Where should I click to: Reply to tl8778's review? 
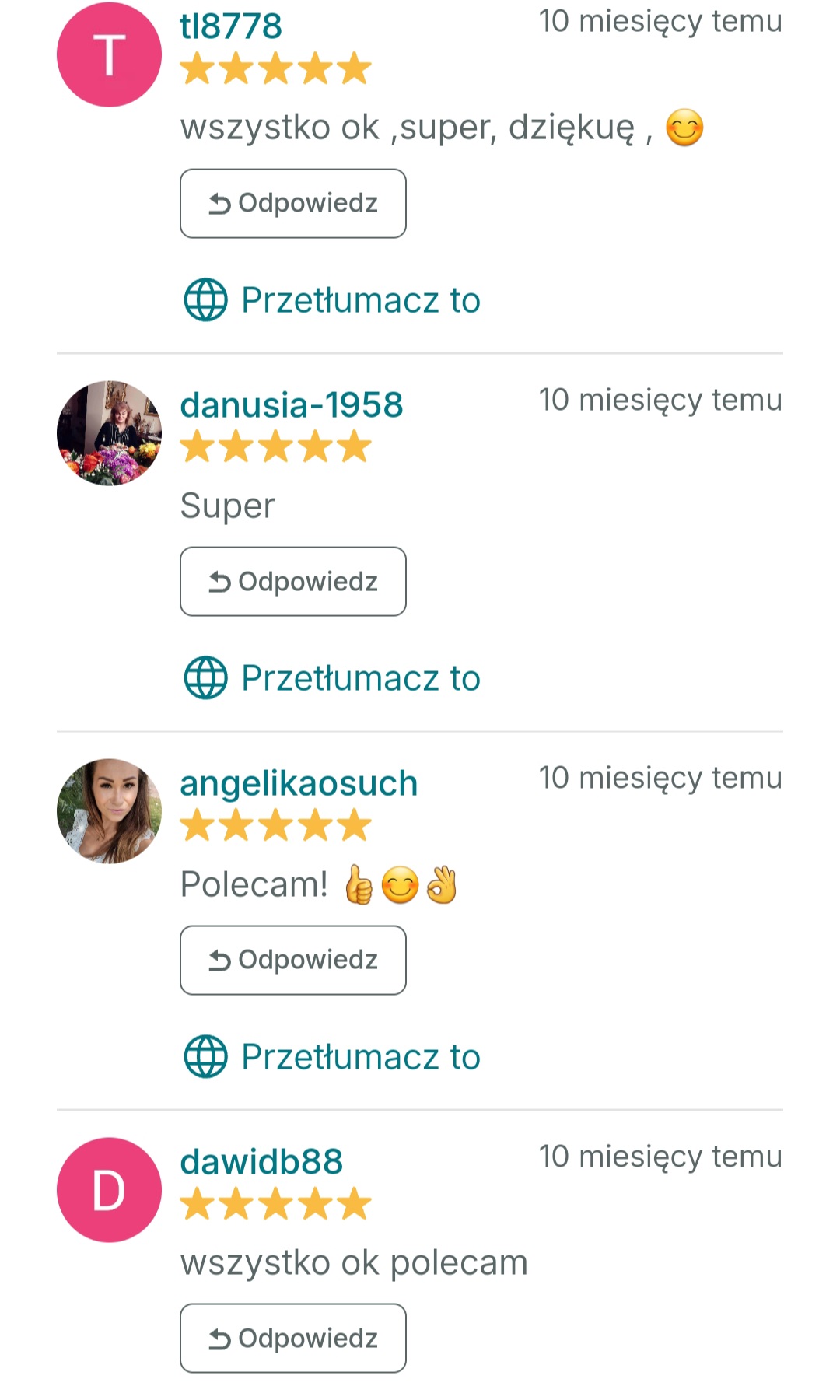pyautogui.click(x=292, y=204)
